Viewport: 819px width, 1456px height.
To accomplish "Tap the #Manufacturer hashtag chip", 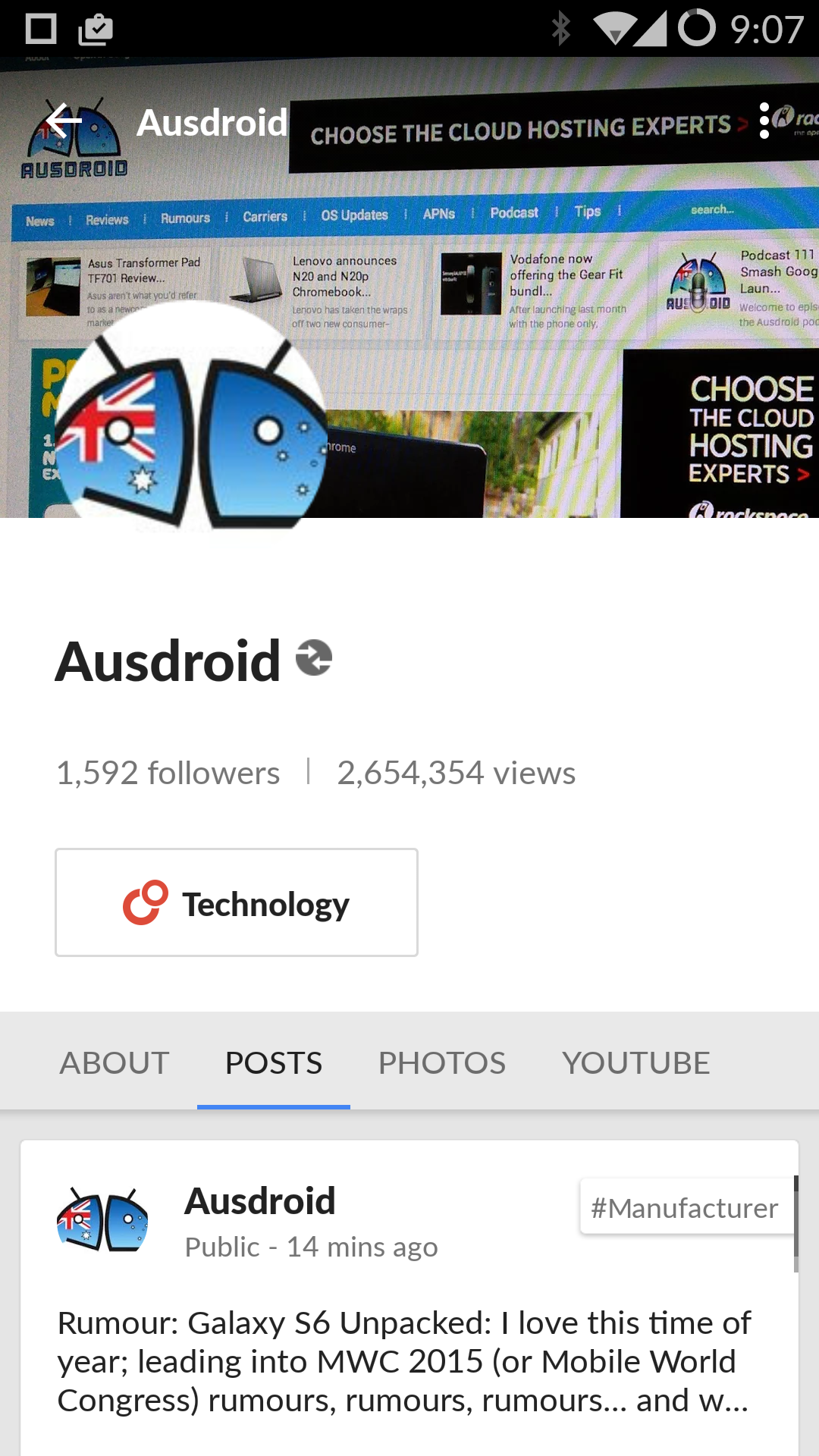I will click(x=686, y=1207).
